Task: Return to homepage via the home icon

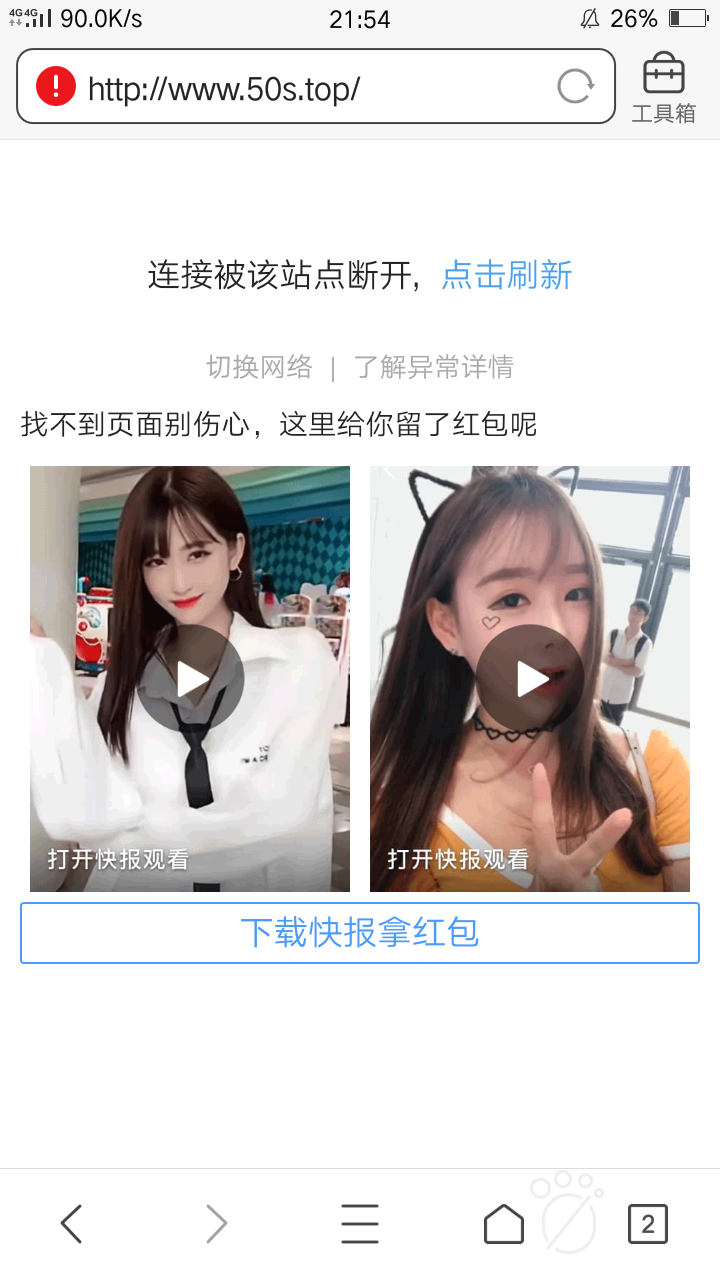Action: (504, 1222)
